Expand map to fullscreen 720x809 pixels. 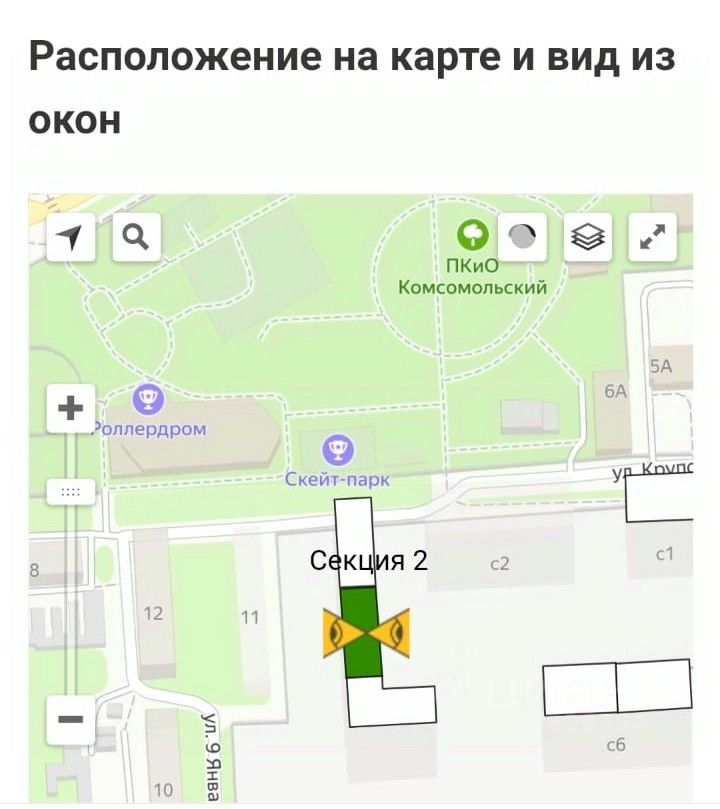654,237
